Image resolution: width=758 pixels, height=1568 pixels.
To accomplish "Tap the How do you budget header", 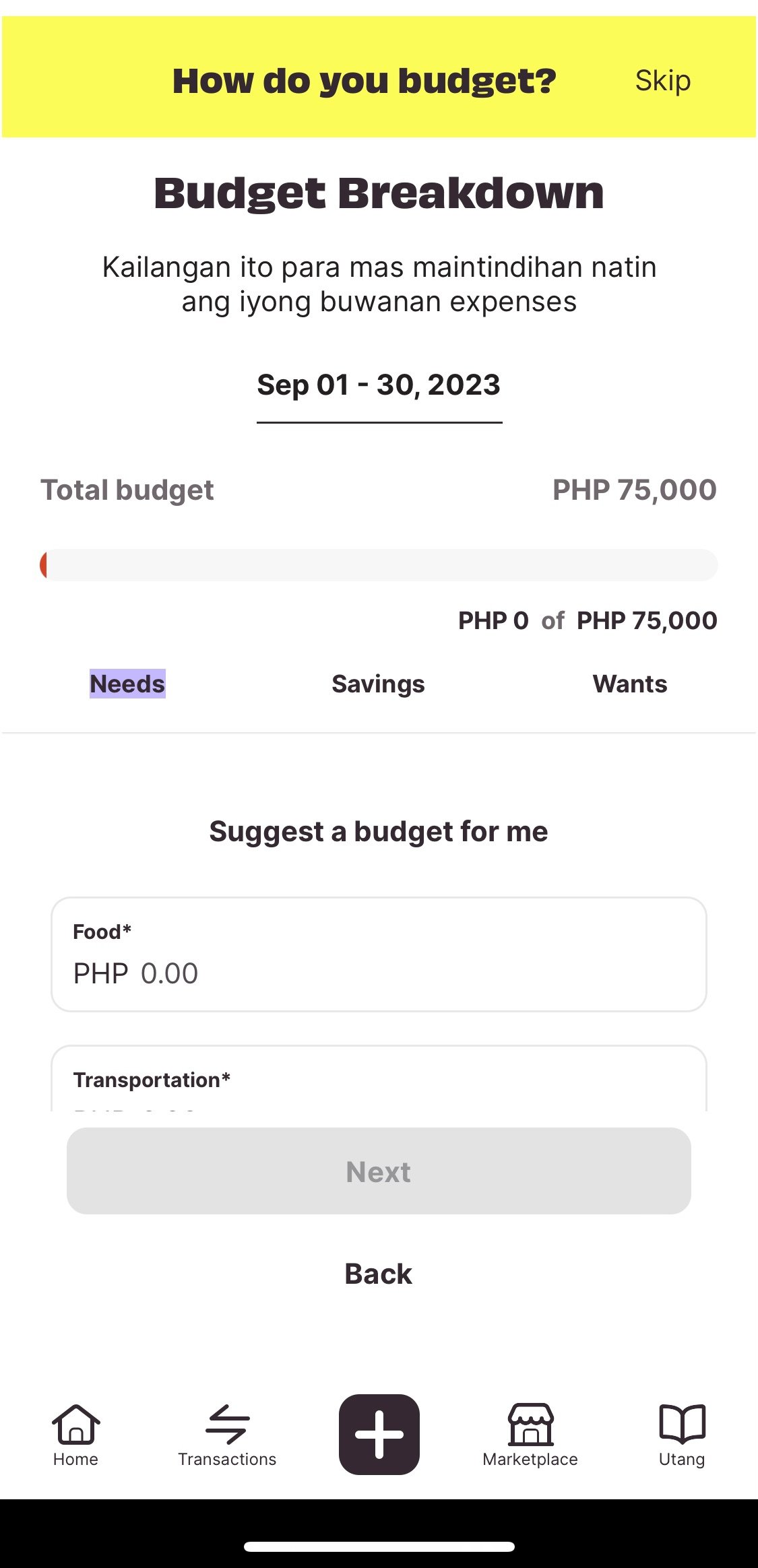I will (364, 79).
